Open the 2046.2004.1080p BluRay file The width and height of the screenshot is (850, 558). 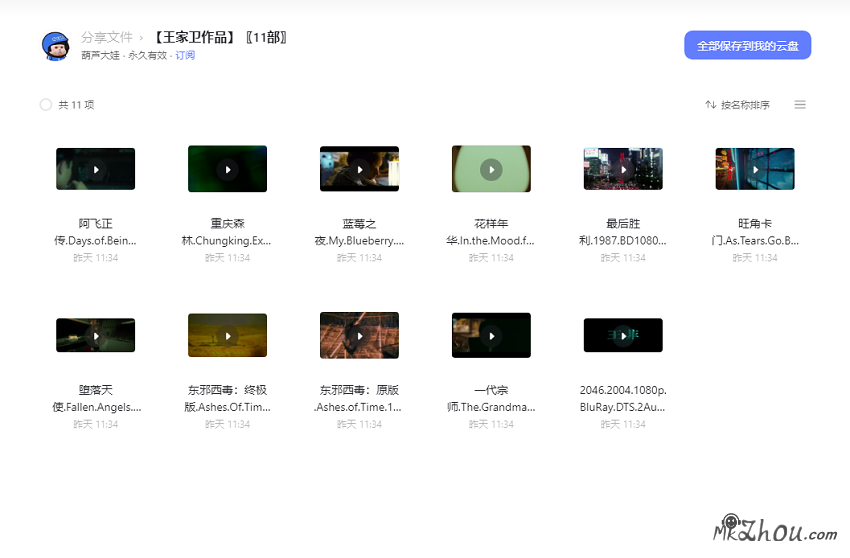pos(624,336)
